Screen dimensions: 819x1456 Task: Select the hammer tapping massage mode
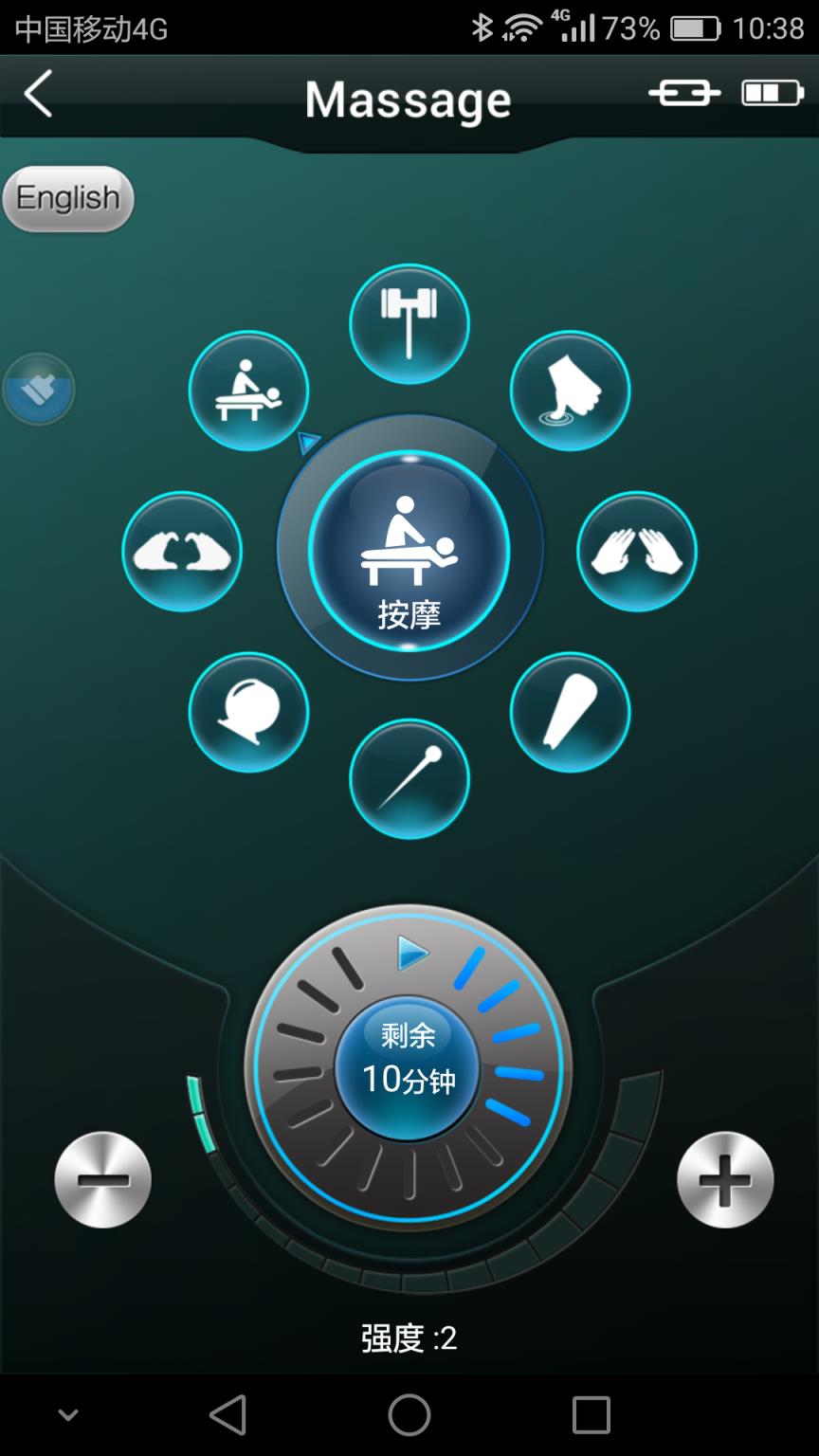click(409, 323)
